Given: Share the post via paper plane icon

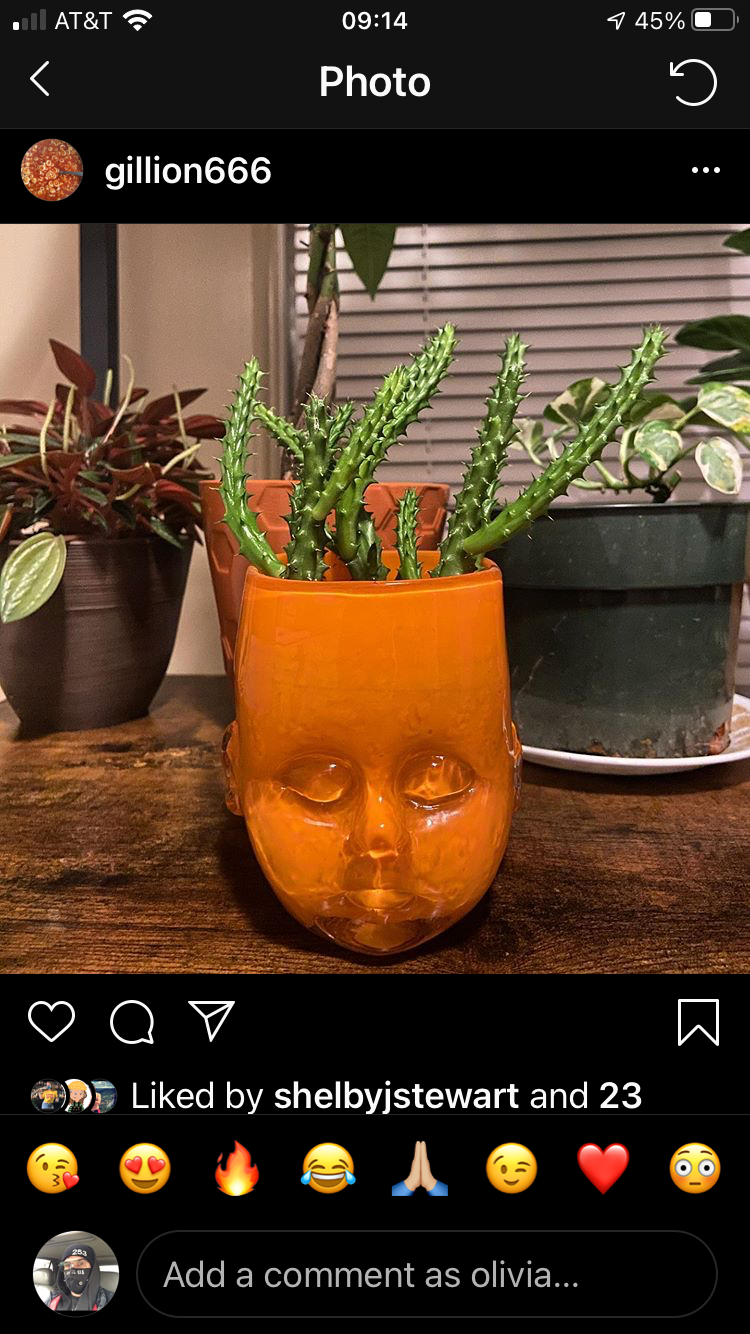Looking at the screenshot, I should [211, 1020].
